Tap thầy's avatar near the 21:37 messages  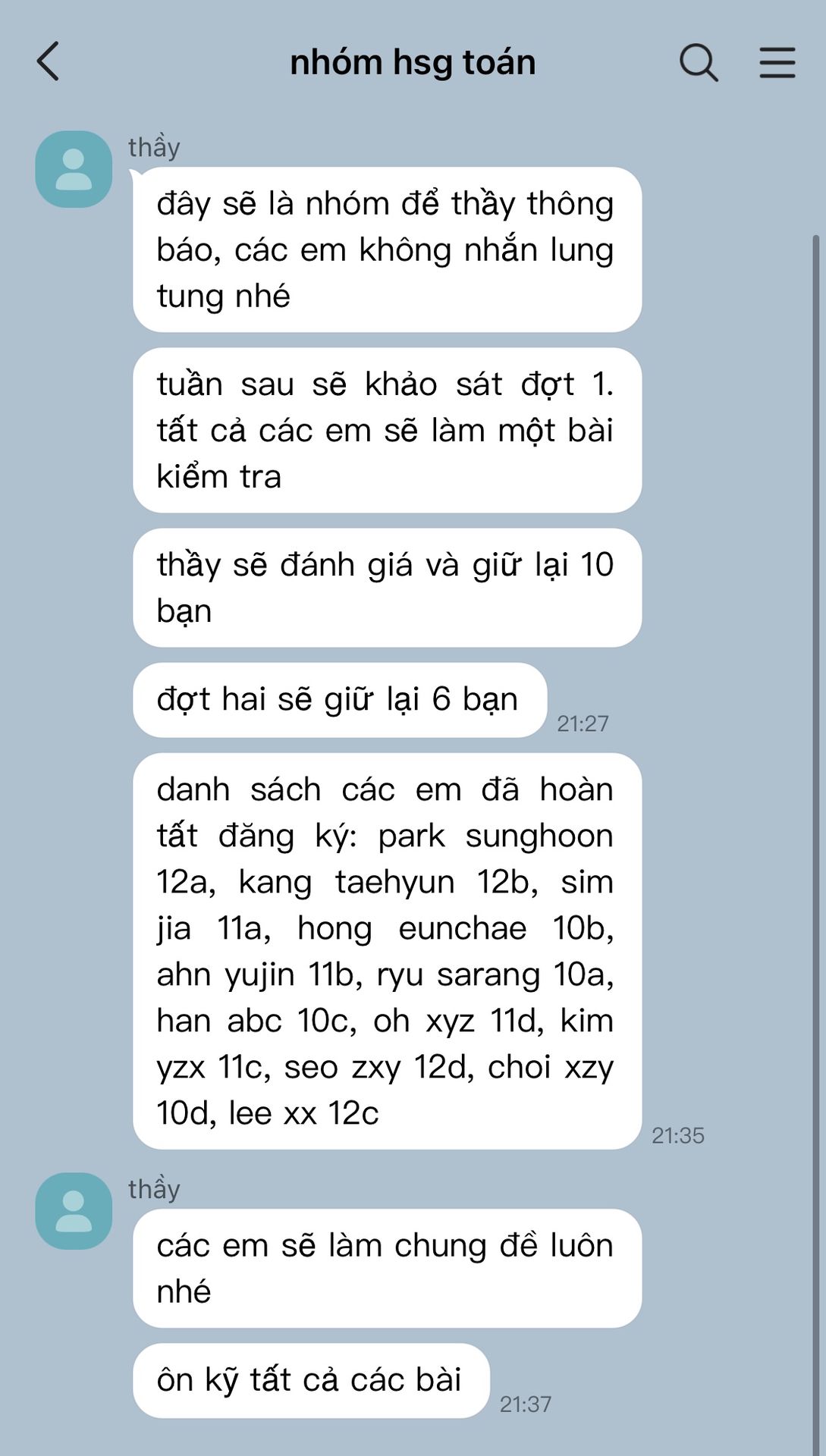(74, 1211)
